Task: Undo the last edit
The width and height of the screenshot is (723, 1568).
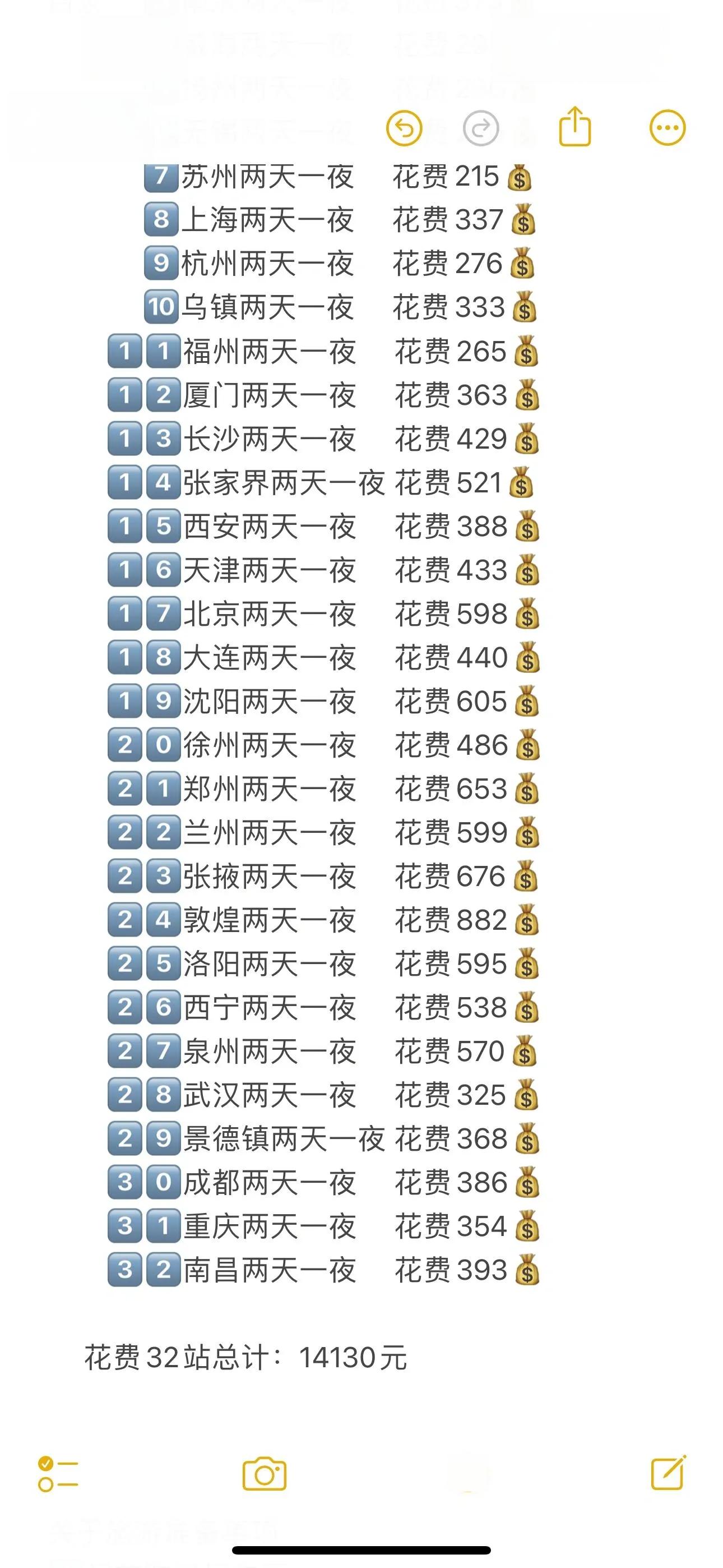Action: 404,128
